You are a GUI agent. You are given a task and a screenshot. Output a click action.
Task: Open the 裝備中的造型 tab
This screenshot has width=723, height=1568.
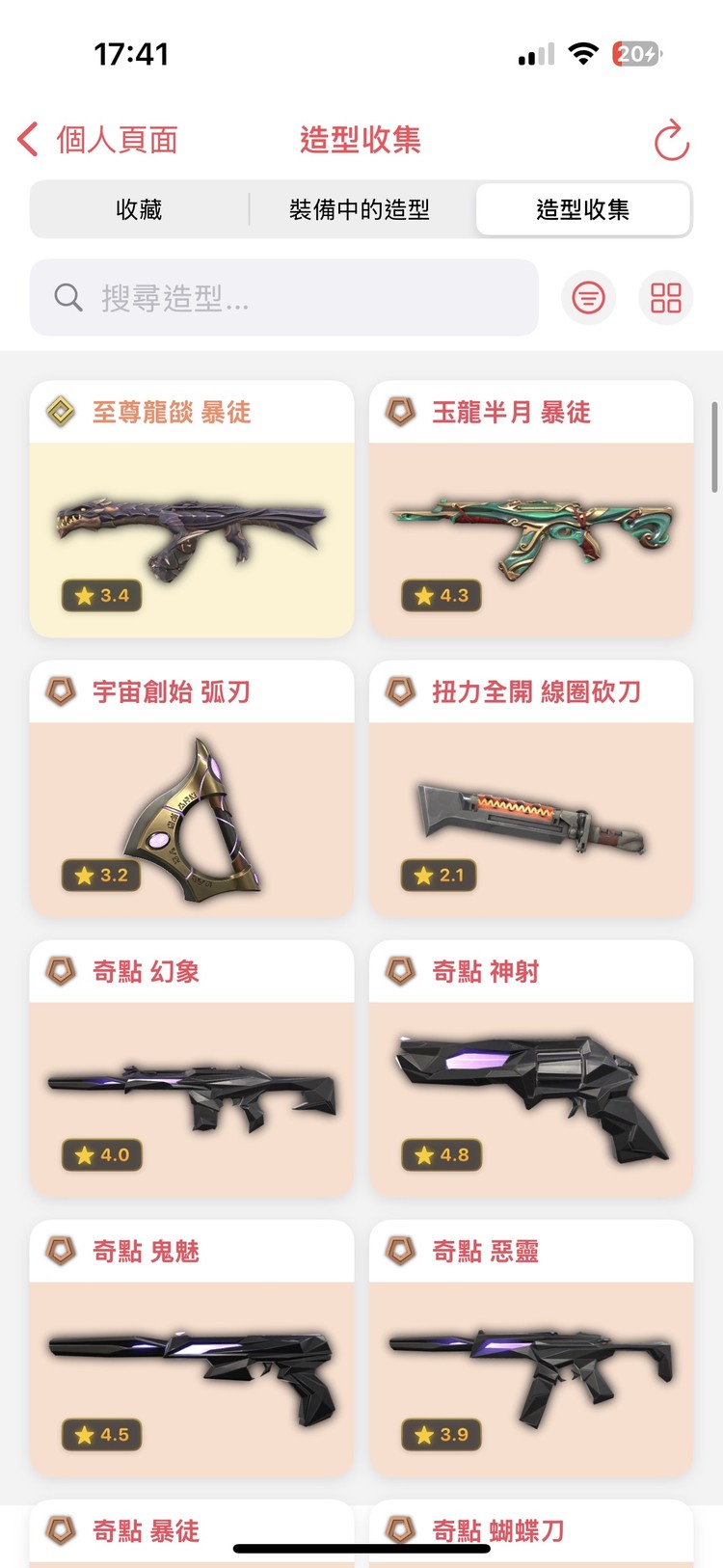[x=361, y=209]
